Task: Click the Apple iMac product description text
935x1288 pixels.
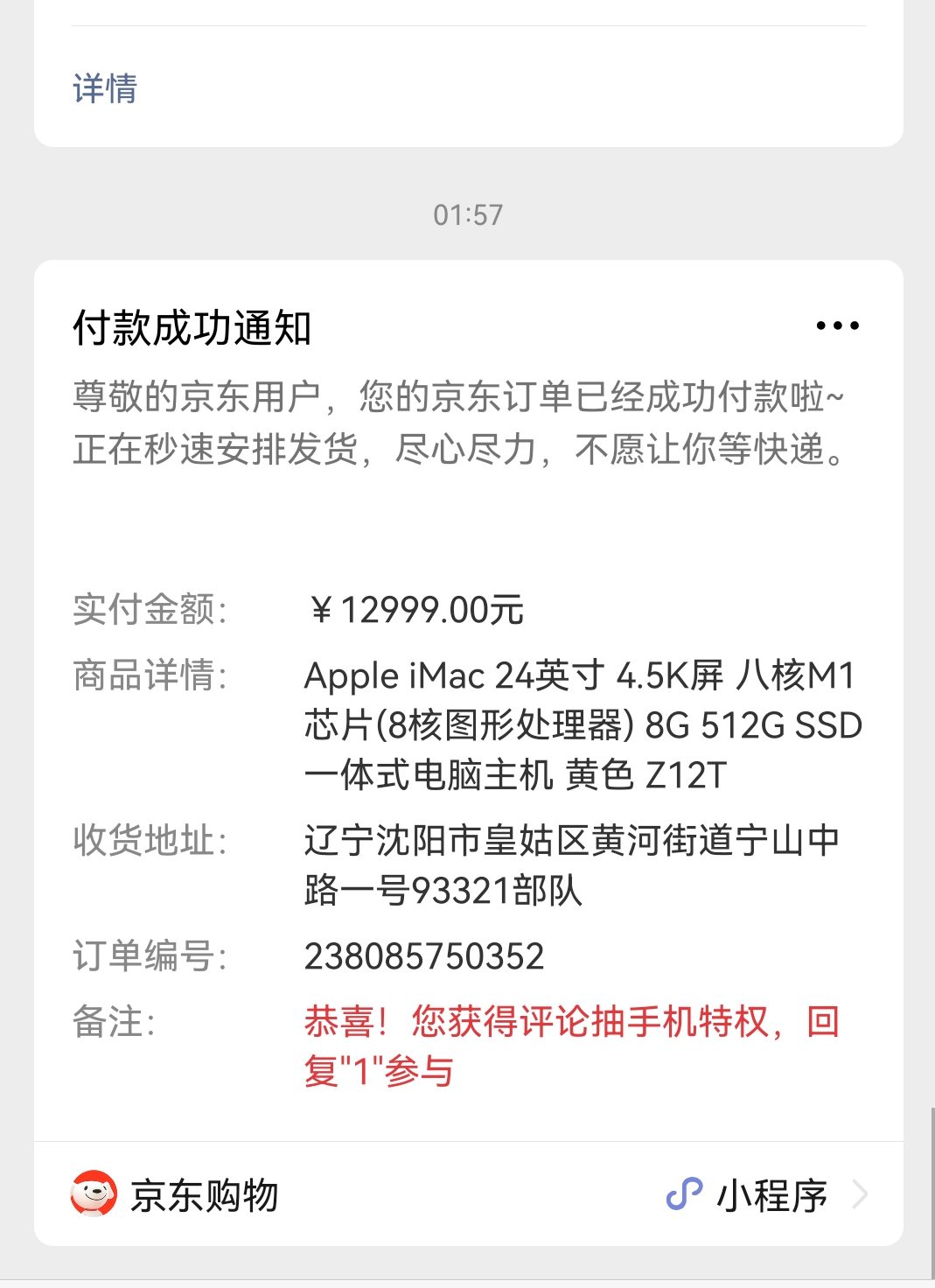Action: (x=582, y=725)
